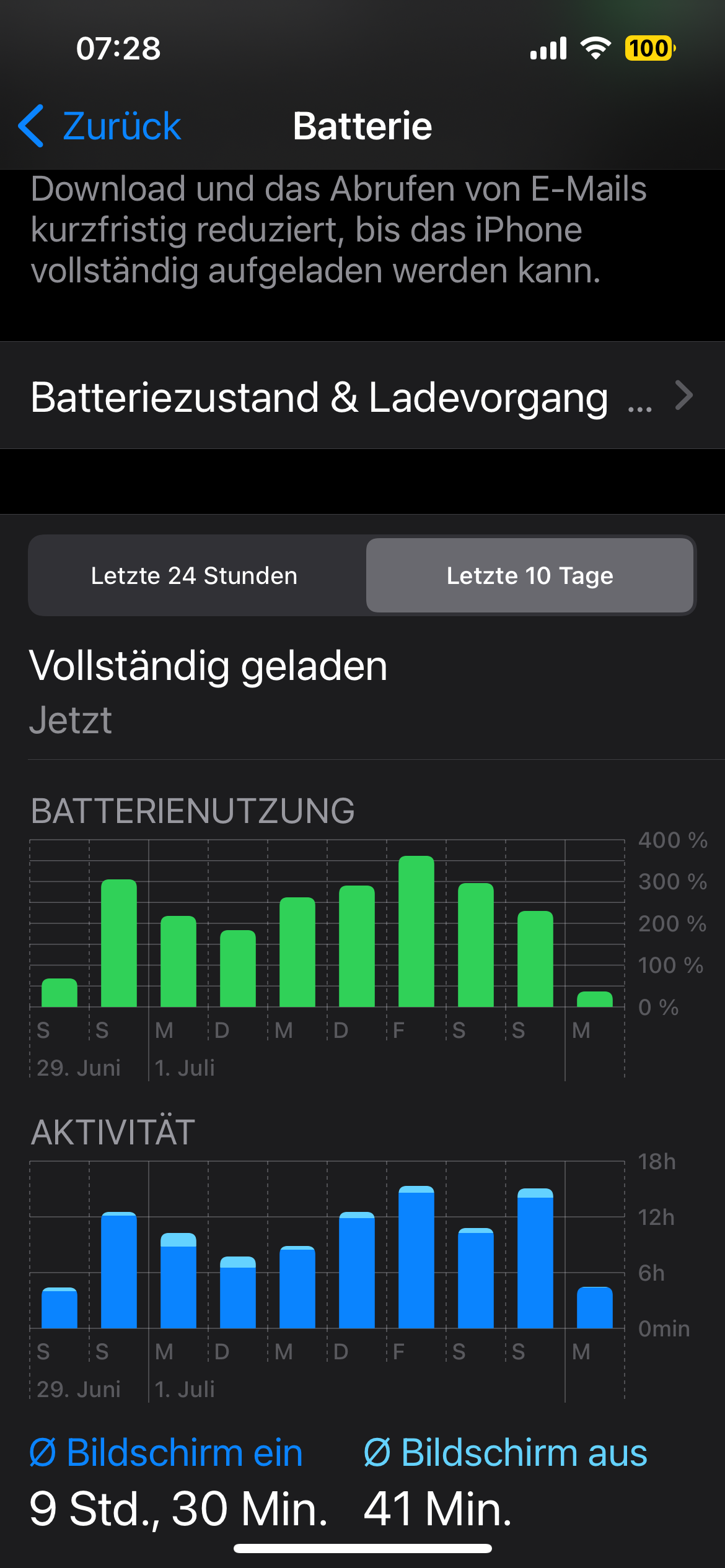Go back via the Zurück button
The image size is (725, 1568).
click(x=100, y=126)
